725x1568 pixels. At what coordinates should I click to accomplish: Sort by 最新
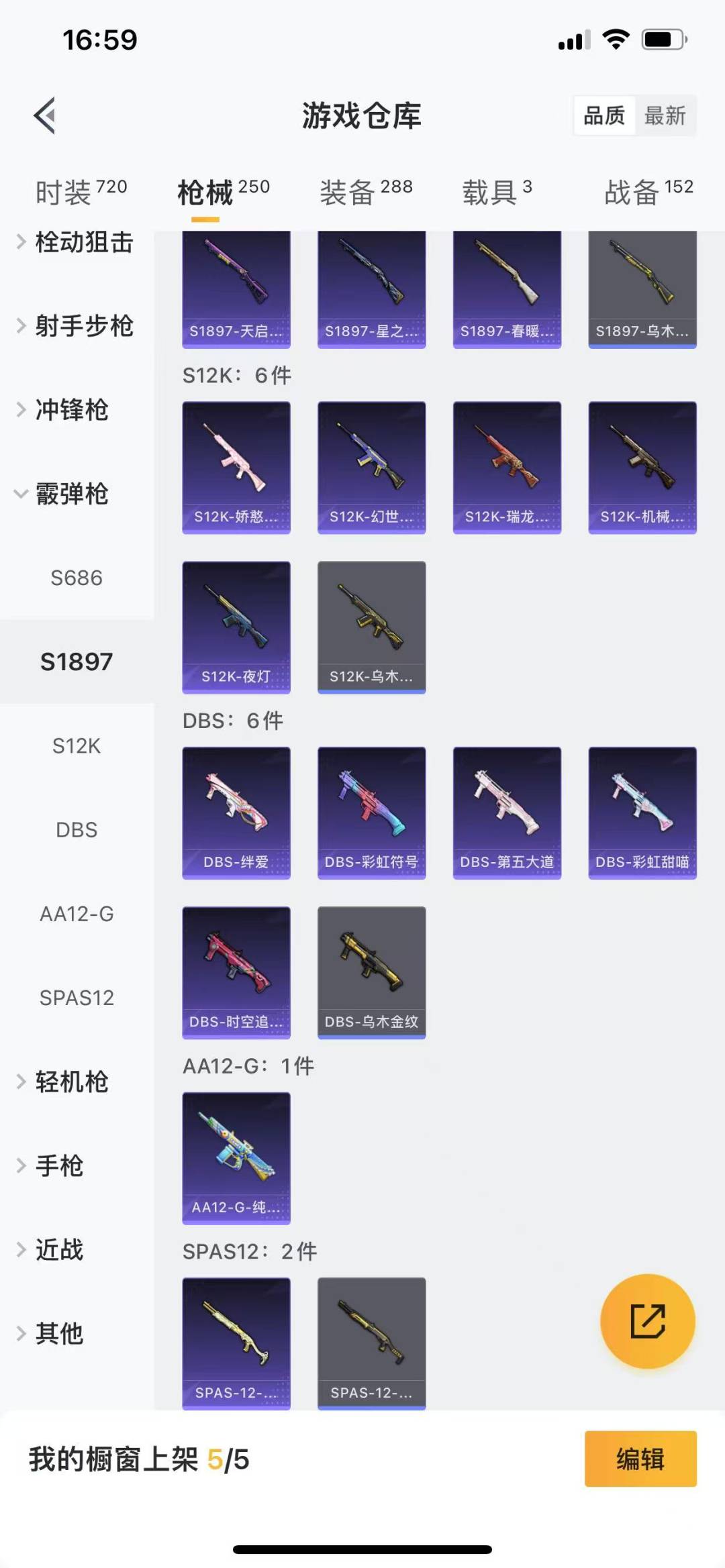click(x=665, y=115)
